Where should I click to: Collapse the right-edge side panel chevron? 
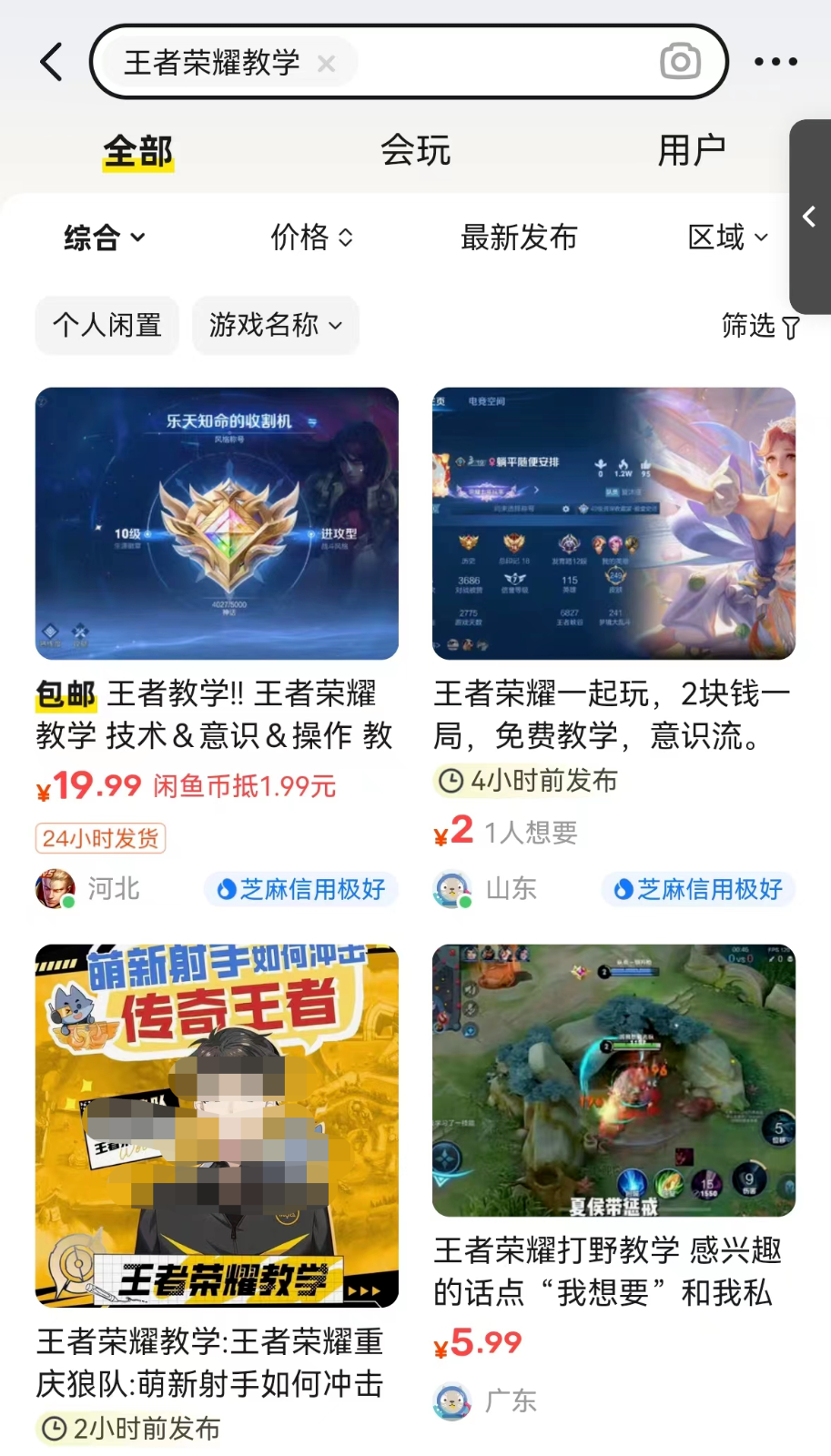click(808, 217)
